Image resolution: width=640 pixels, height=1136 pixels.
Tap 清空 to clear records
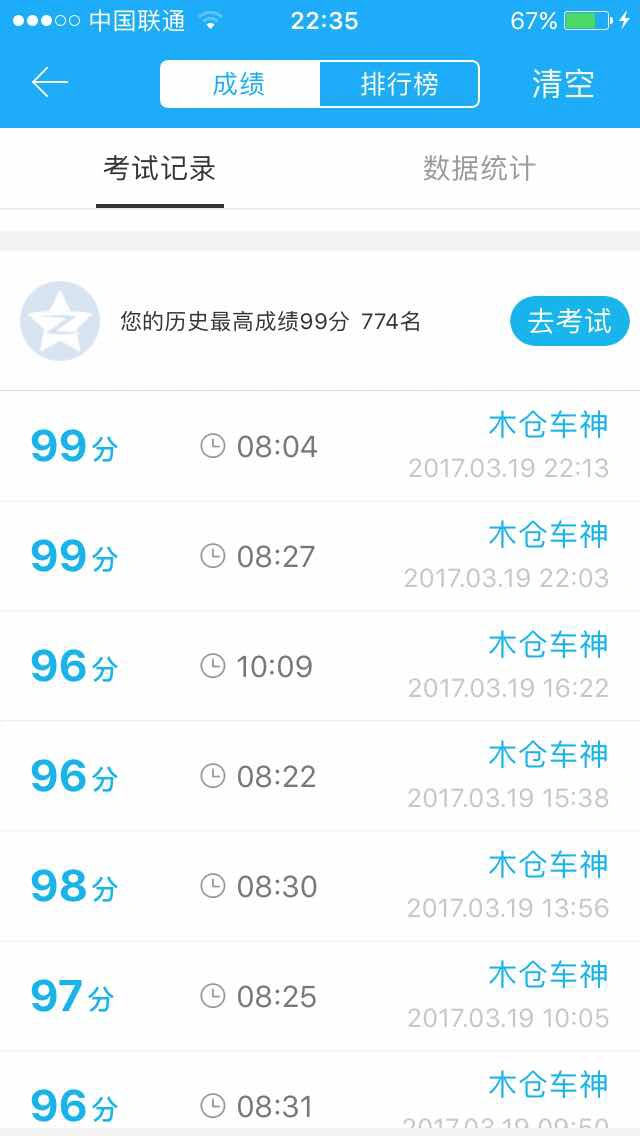click(x=563, y=84)
